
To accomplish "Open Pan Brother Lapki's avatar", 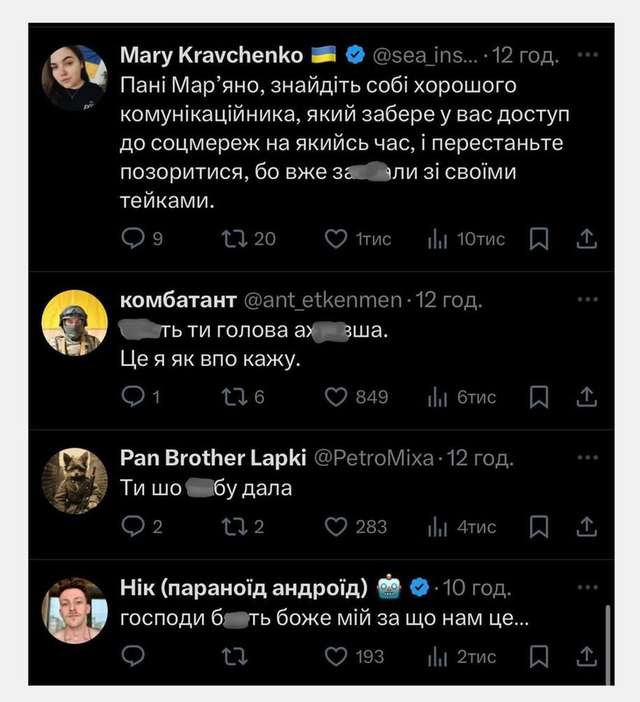I will [x=75, y=481].
